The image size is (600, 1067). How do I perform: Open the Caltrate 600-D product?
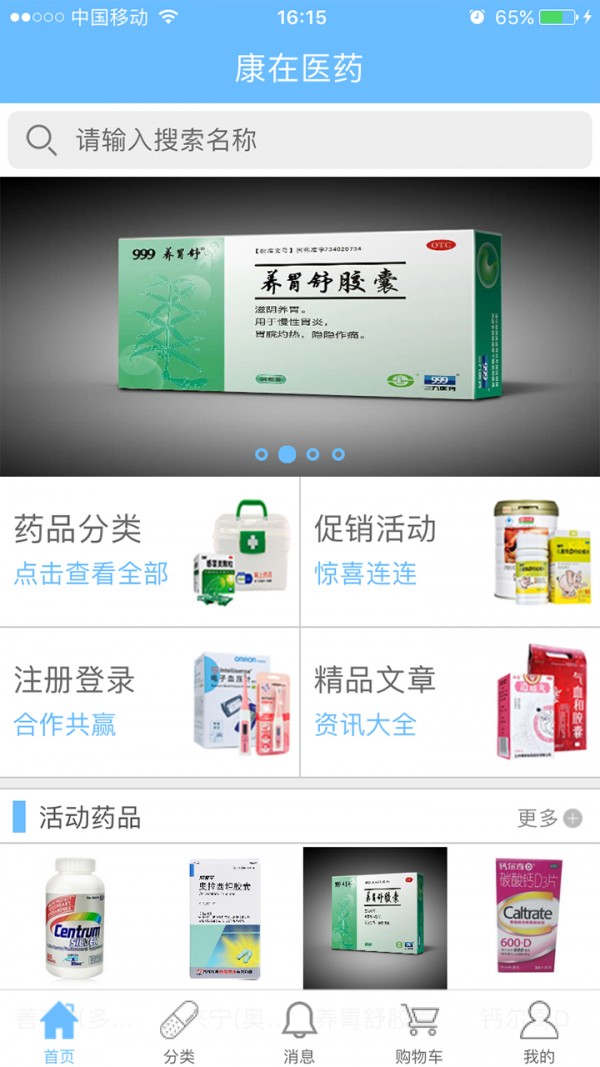[527, 918]
